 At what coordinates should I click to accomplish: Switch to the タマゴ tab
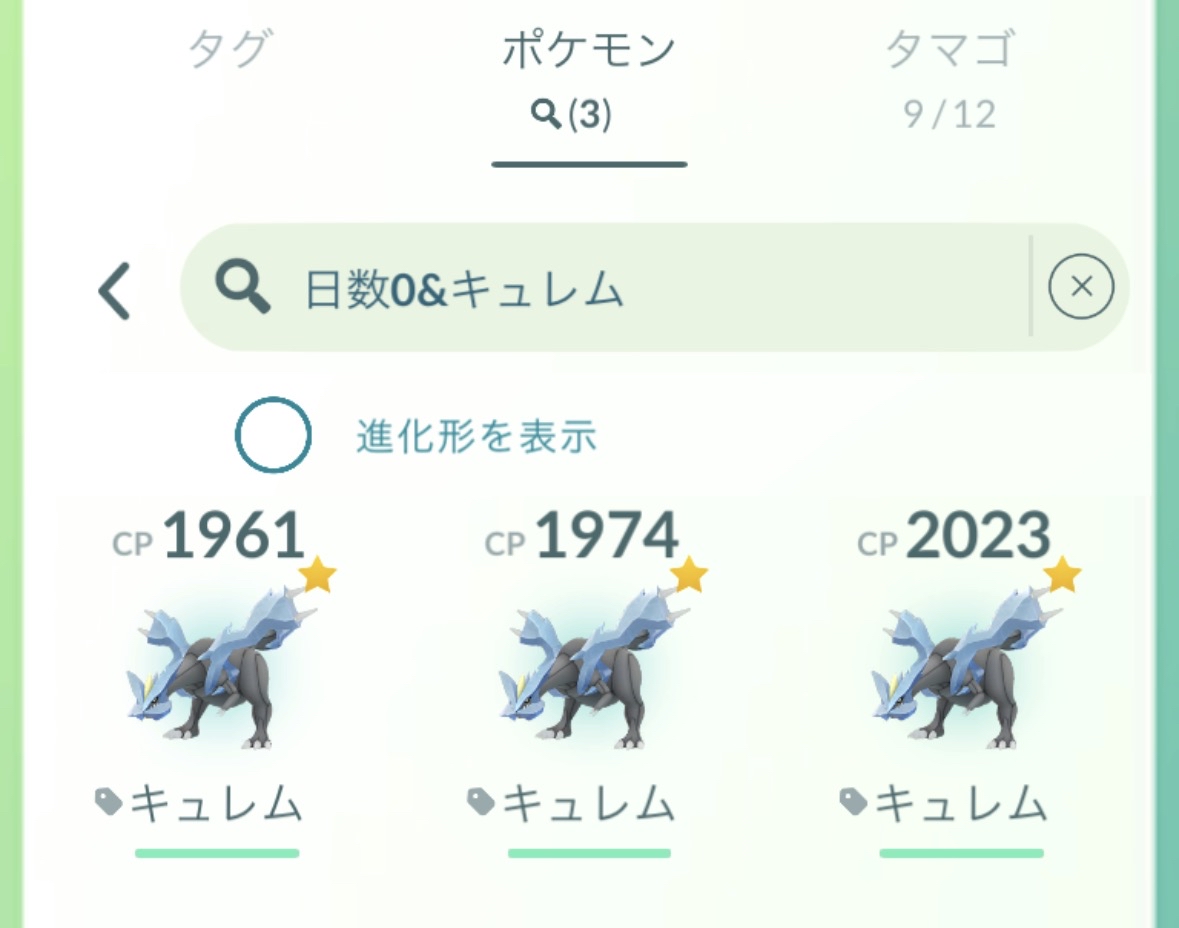click(x=949, y=75)
